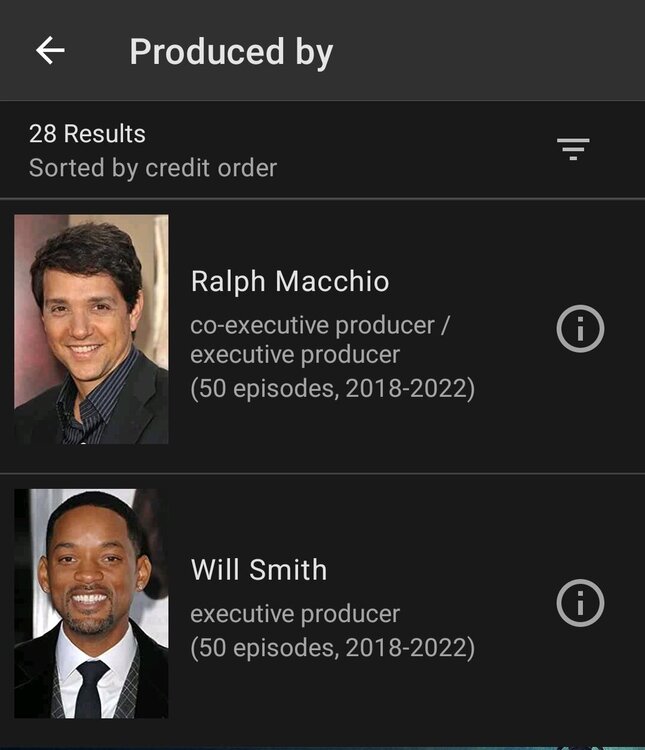Show info for Will Smith
The width and height of the screenshot is (645, 750).
580,603
